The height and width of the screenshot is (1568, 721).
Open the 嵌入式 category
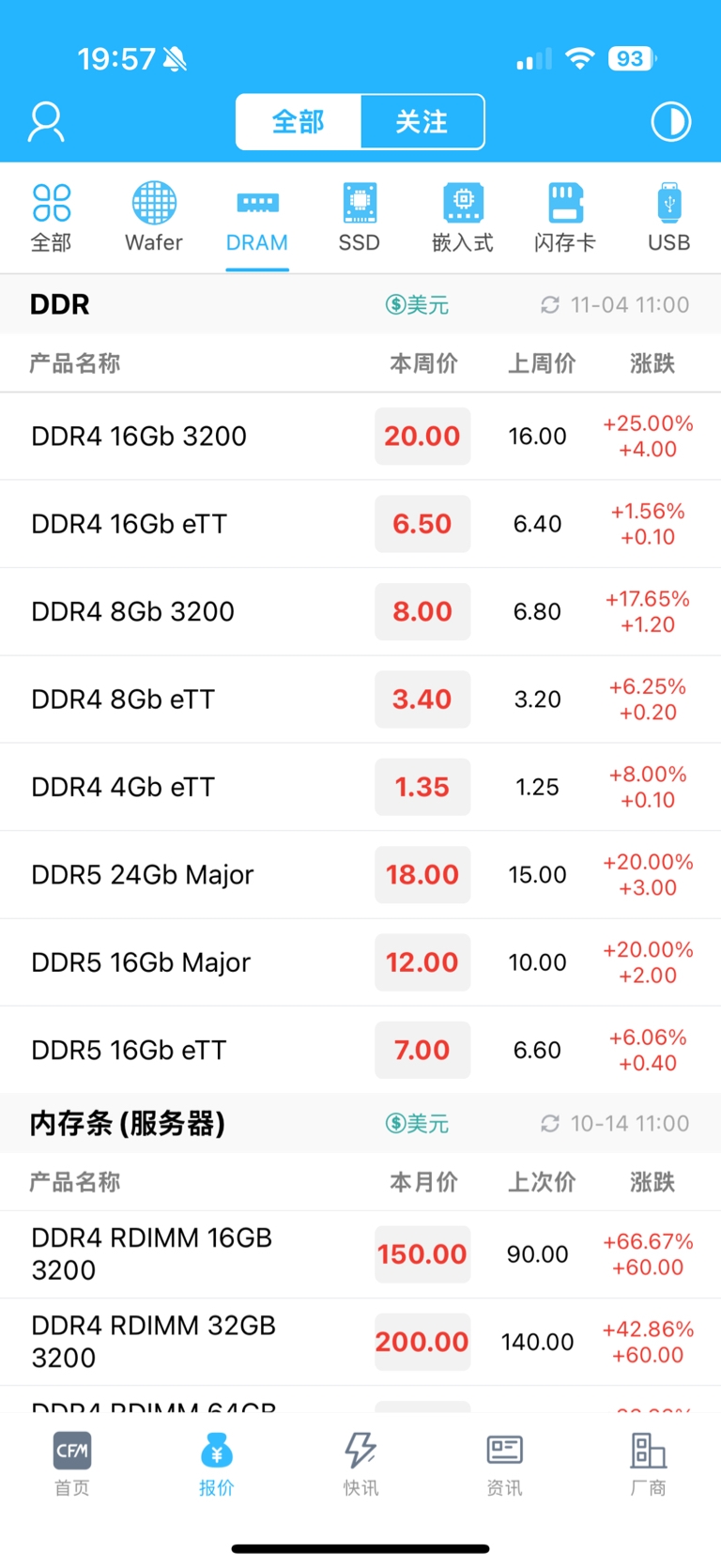pyautogui.click(x=463, y=218)
